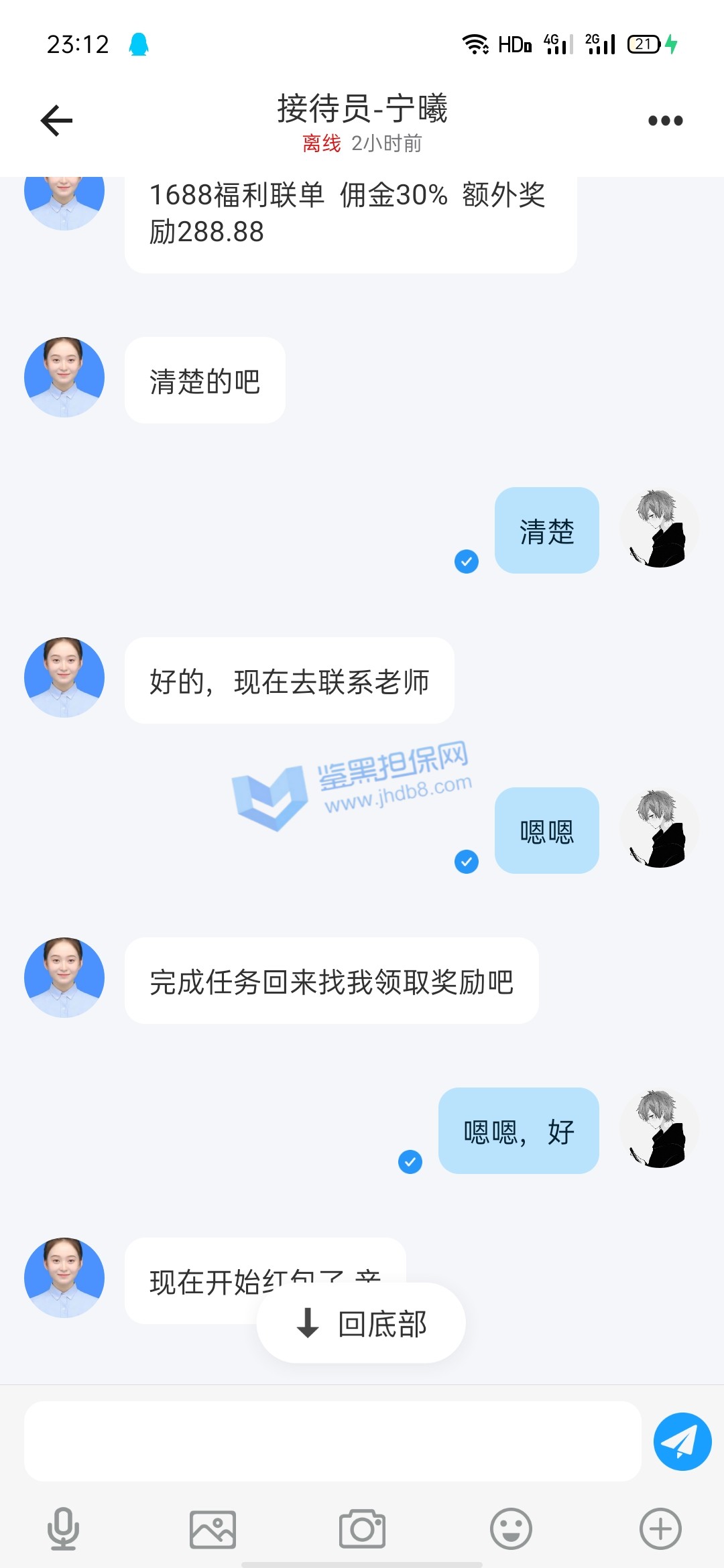Launch the camera to take a photo

coord(362,1529)
